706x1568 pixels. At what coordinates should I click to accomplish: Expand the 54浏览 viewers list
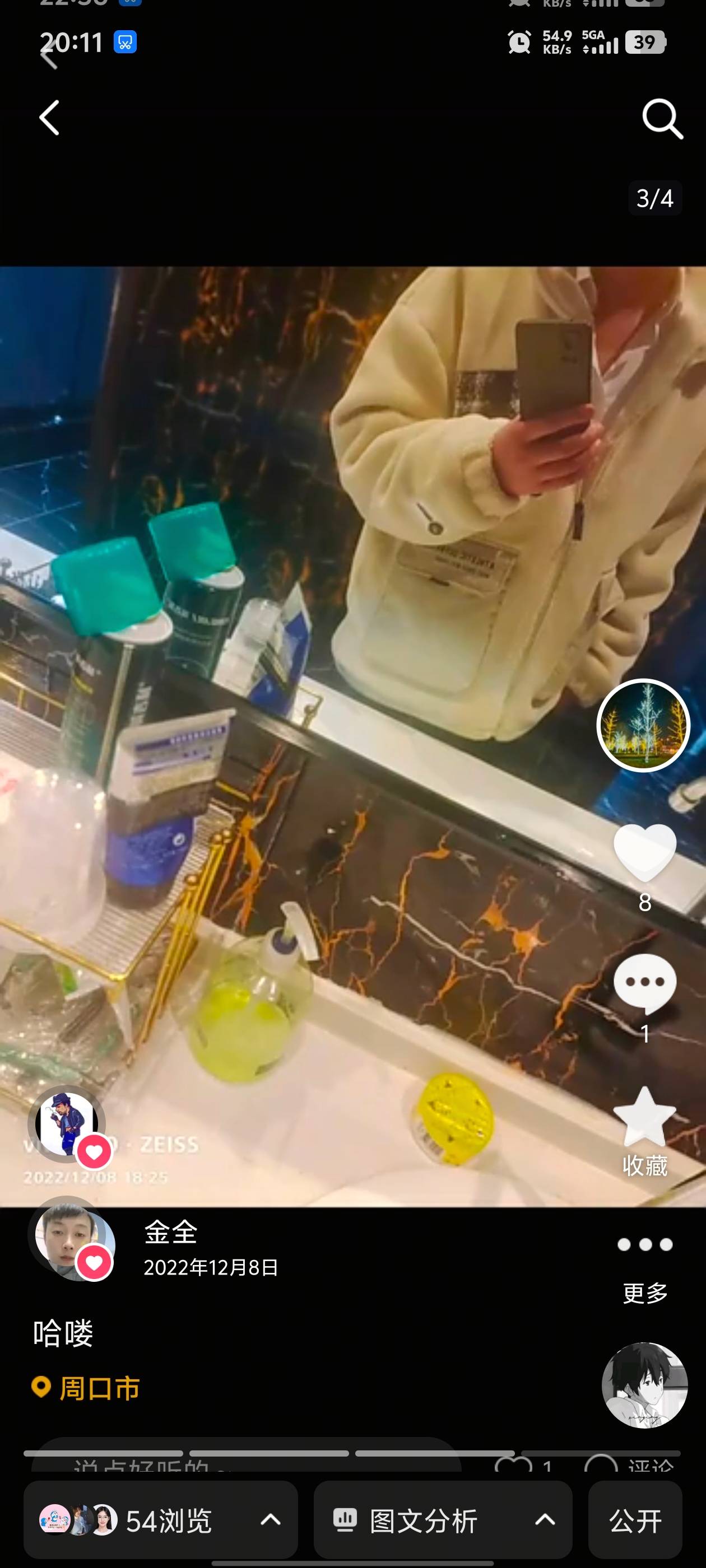(x=160, y=1520)
